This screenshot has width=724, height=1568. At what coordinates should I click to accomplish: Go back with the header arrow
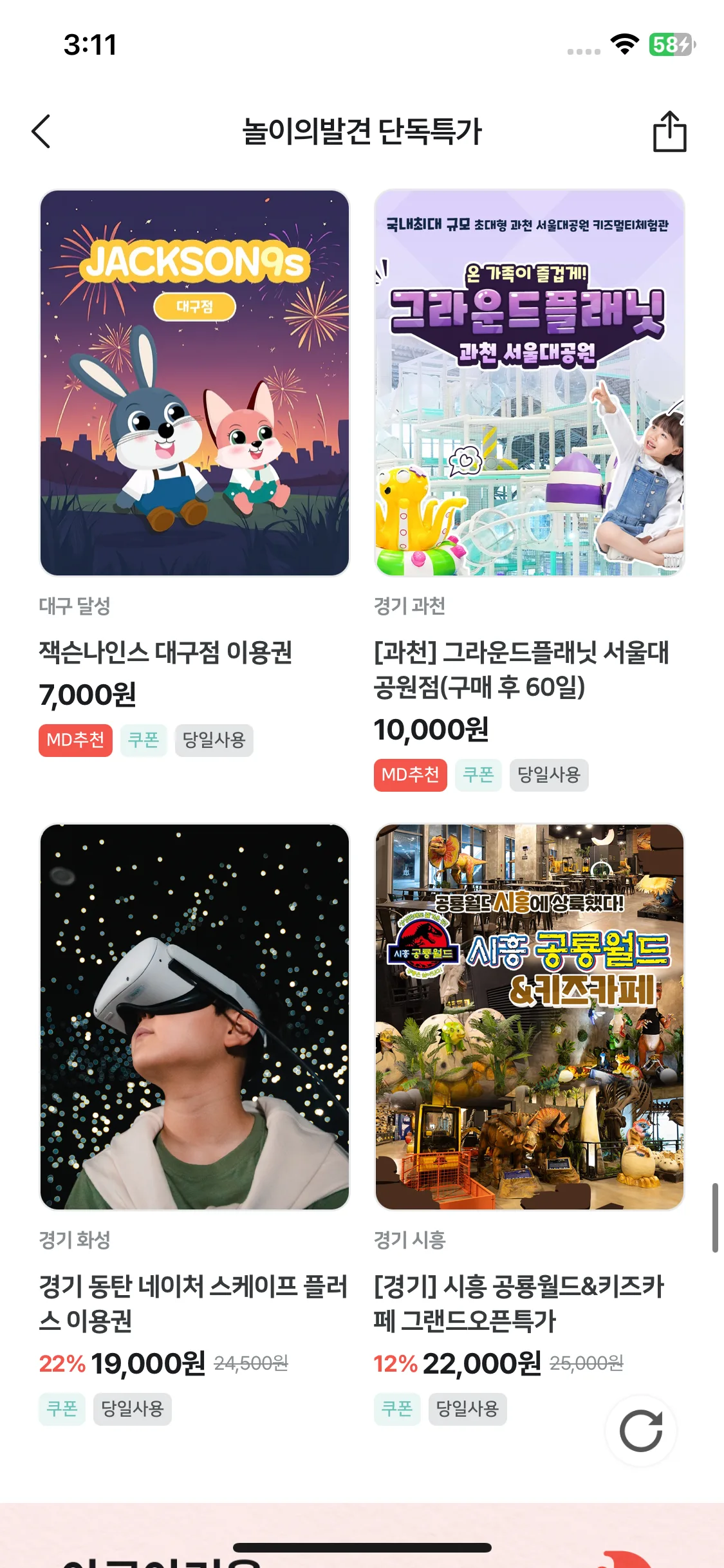click(x=41, y=132)
